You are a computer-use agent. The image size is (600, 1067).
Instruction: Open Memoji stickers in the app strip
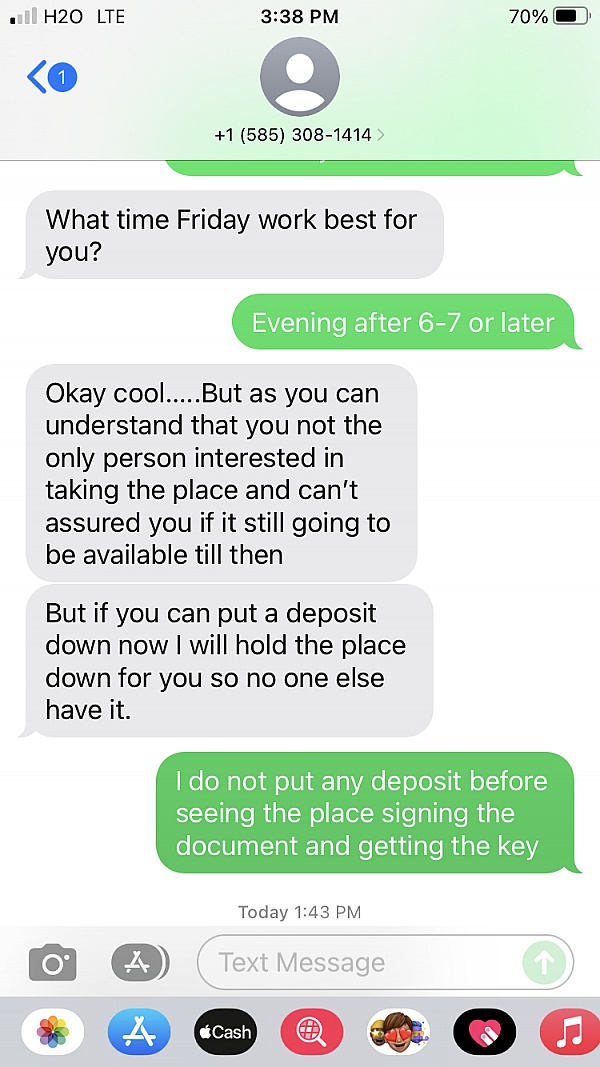[x=398, y=1031]
